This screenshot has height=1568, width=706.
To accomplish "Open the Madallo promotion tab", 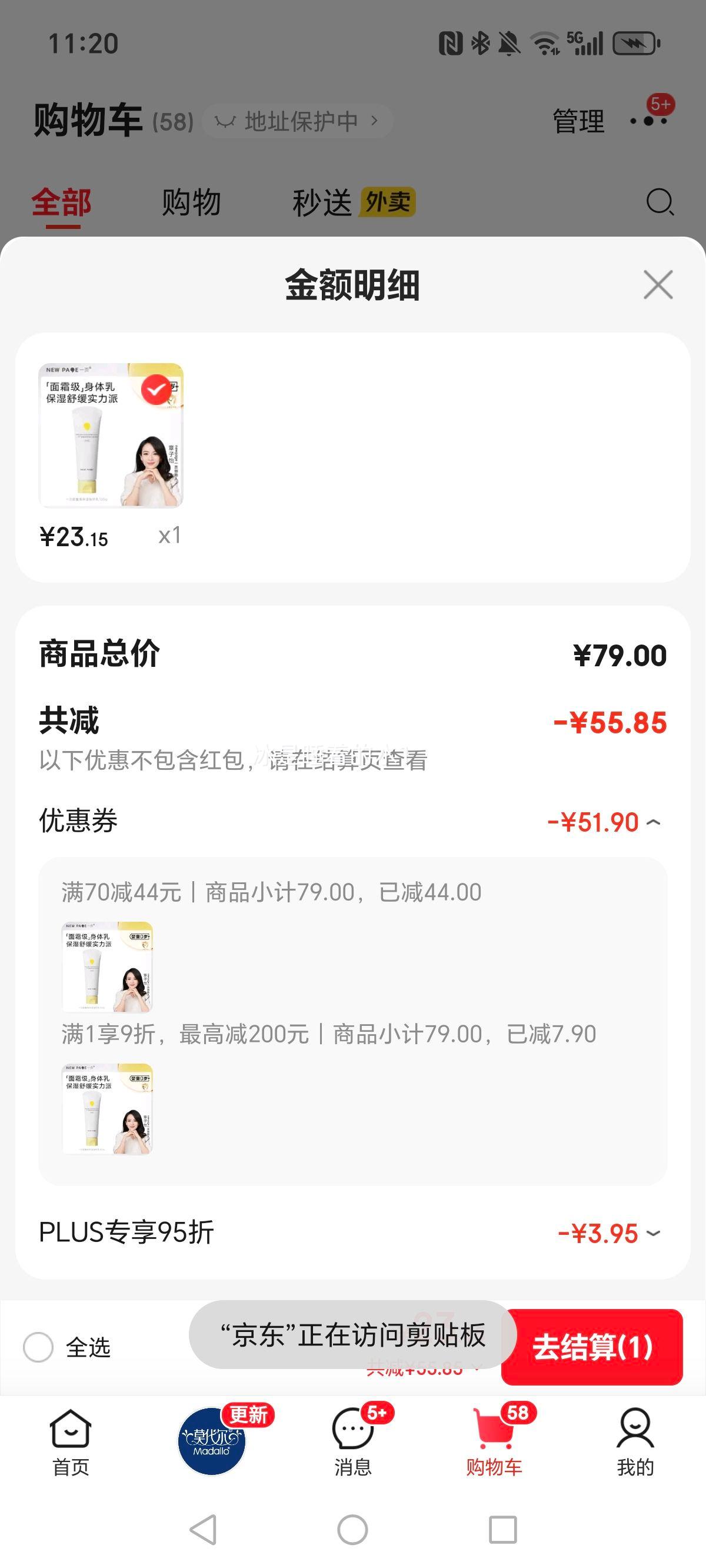I will click(212, 1441).
